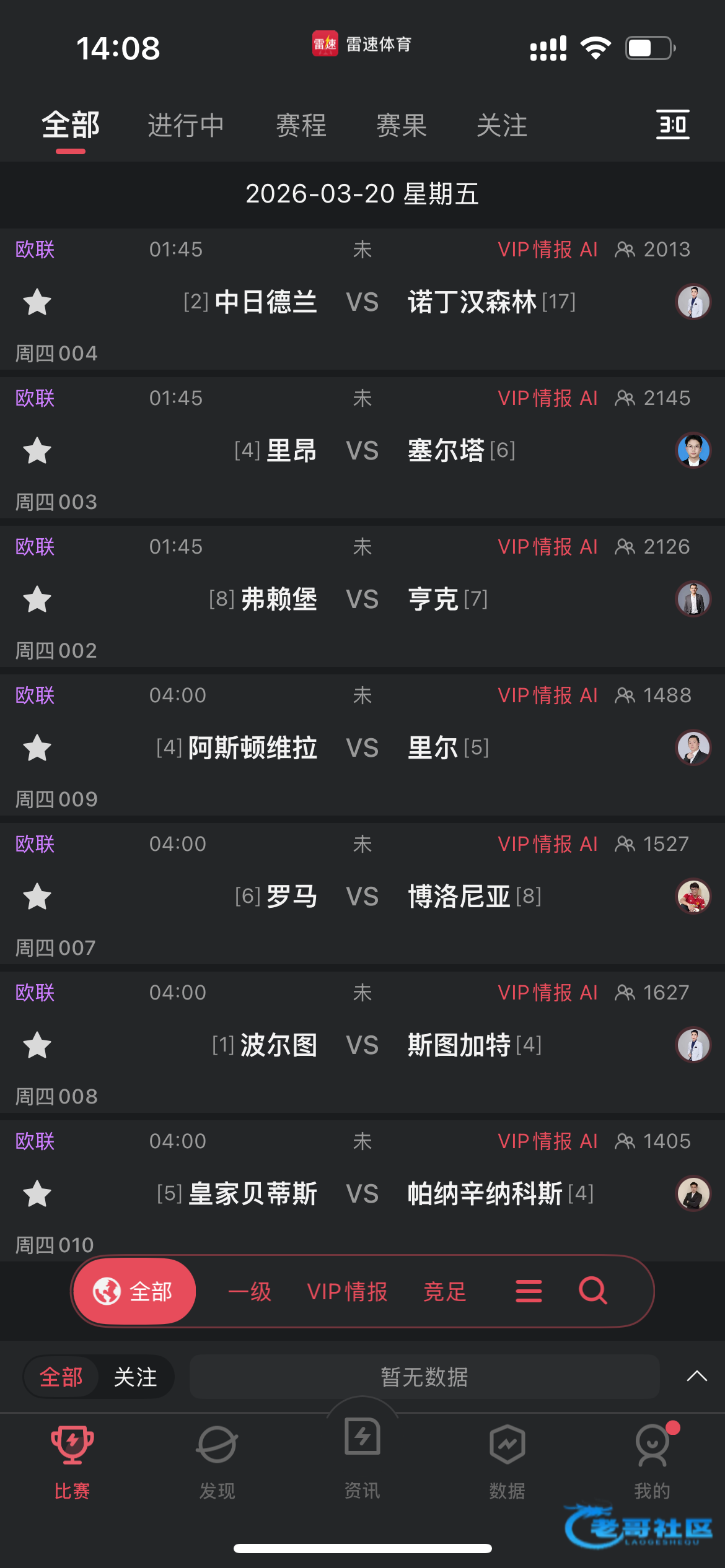The height and width of the screenshot is (1568, 725).
Task: Select the 一级 filter
Action: (250, 1292)
